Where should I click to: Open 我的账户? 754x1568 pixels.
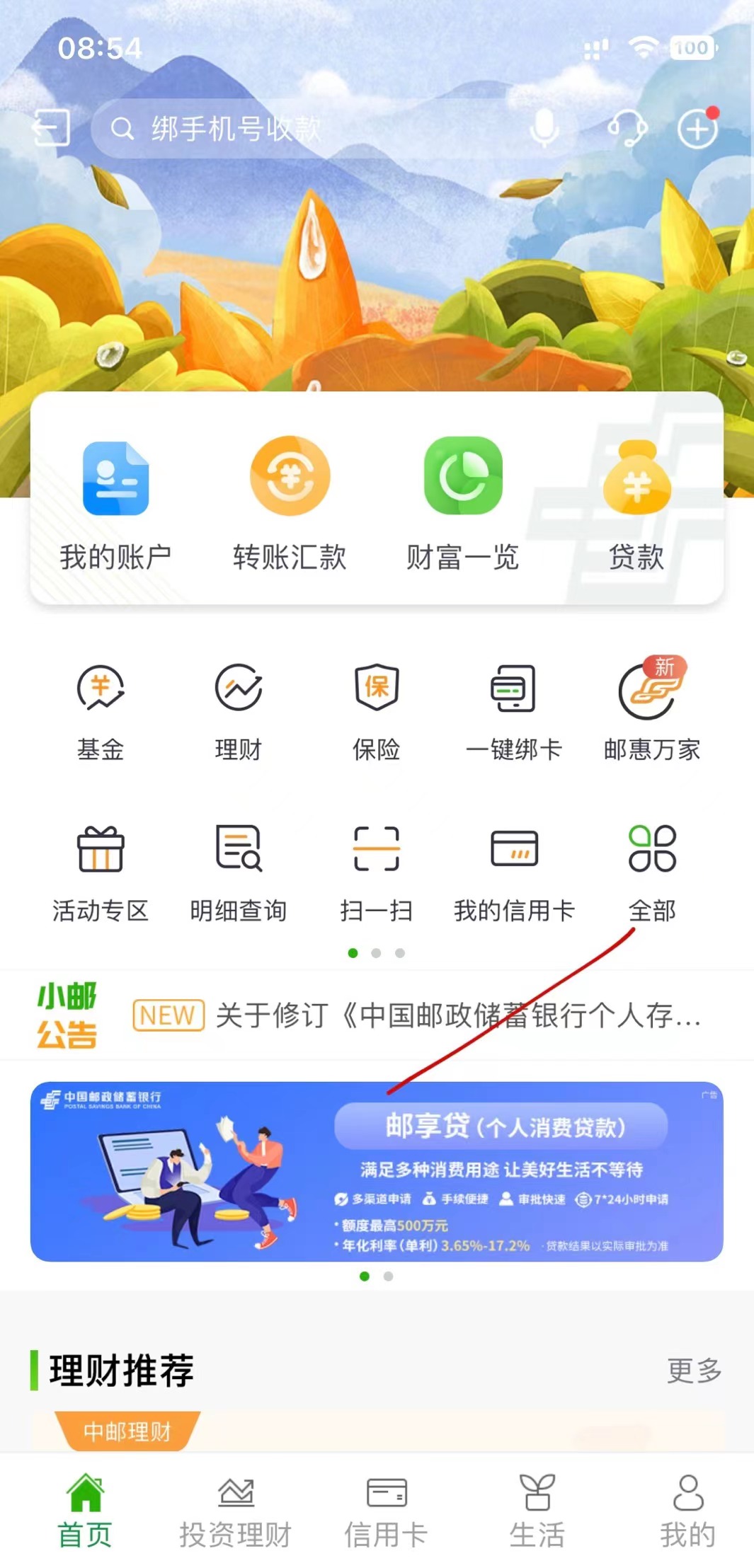[x=115, y=504]
